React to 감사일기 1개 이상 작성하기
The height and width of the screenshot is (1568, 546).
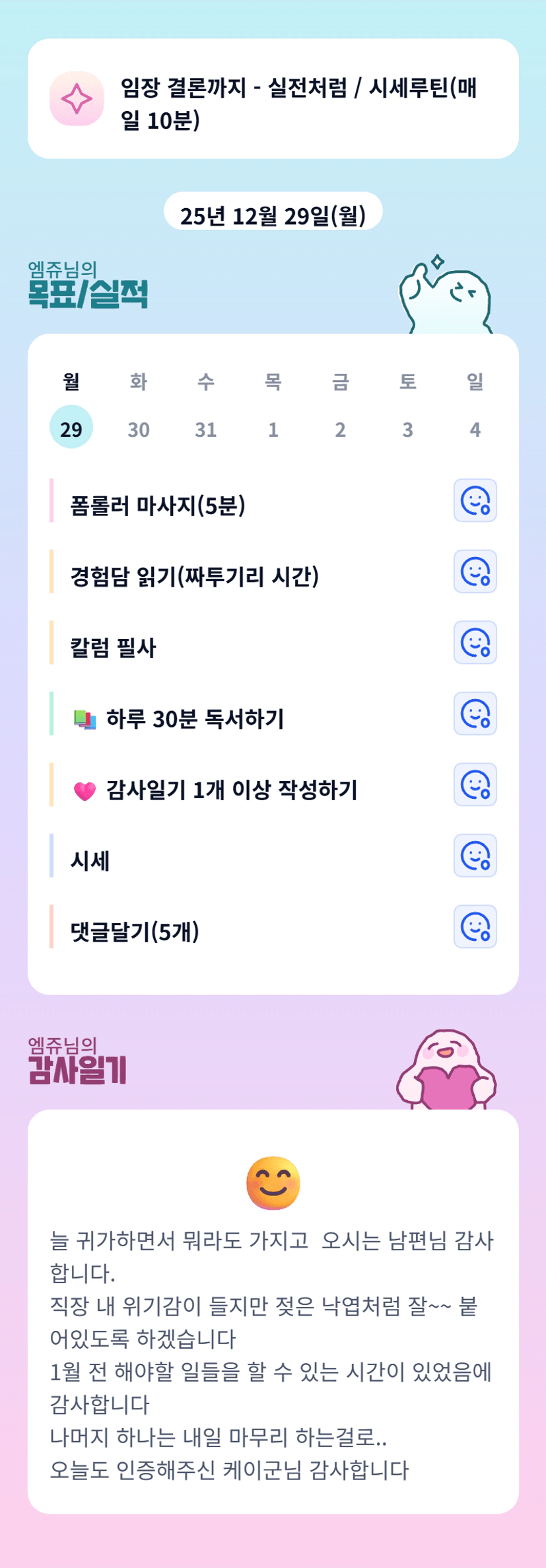[475, 784]
